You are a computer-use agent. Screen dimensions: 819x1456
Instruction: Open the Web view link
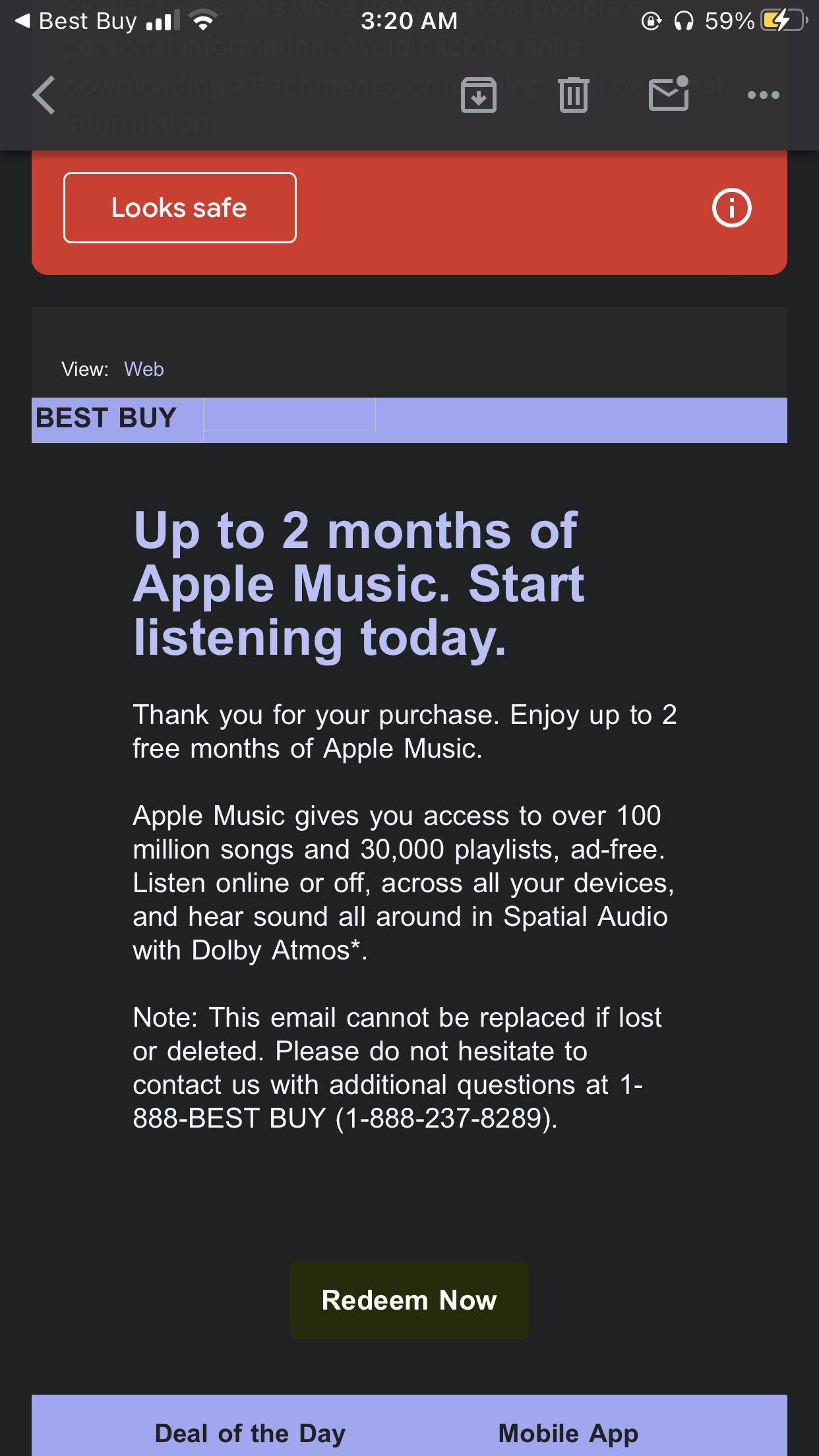coord(144,369)
